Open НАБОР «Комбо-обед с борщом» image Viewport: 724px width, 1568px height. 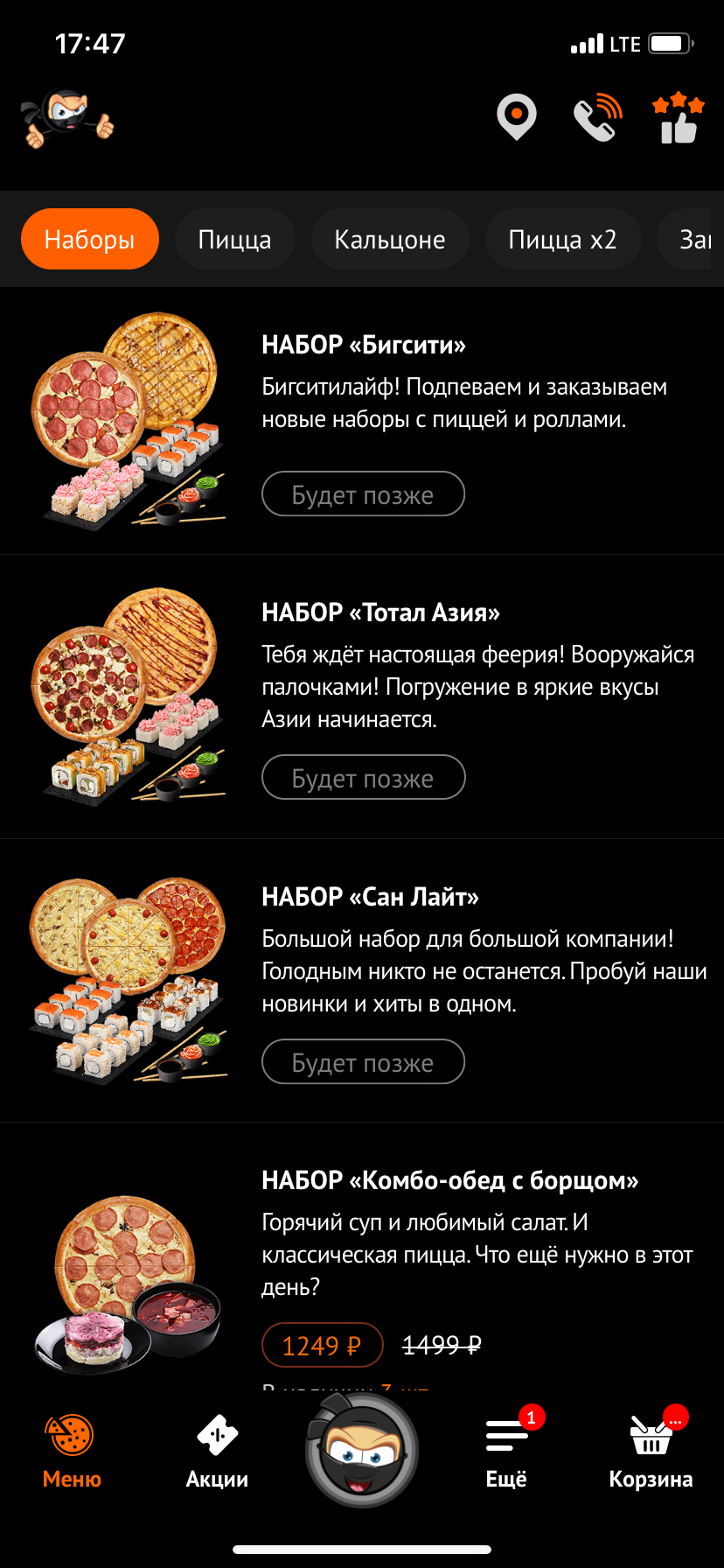click(128, 1282)
